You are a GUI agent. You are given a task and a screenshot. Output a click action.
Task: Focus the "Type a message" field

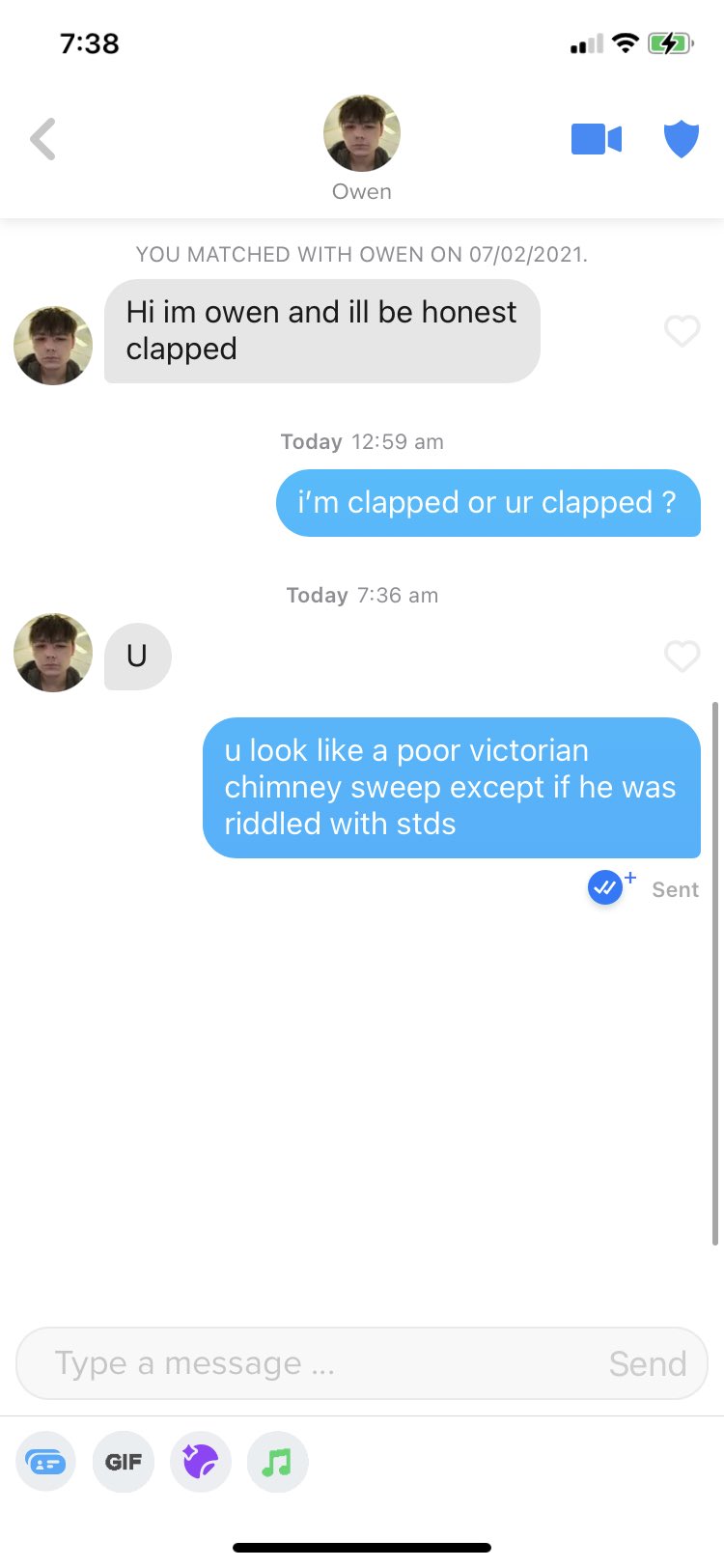309,1363
